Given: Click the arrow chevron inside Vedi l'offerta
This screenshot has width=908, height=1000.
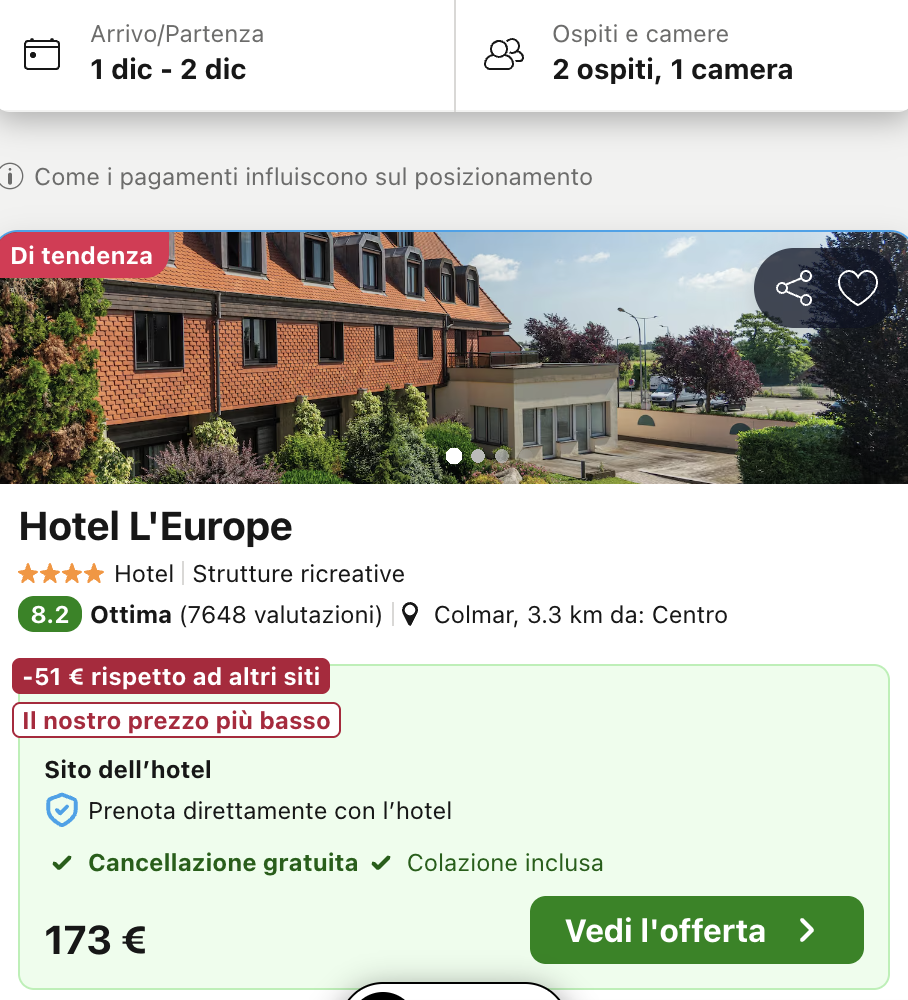Looking at the screenshot, I should pyautogui.click(x=806, y=929).
